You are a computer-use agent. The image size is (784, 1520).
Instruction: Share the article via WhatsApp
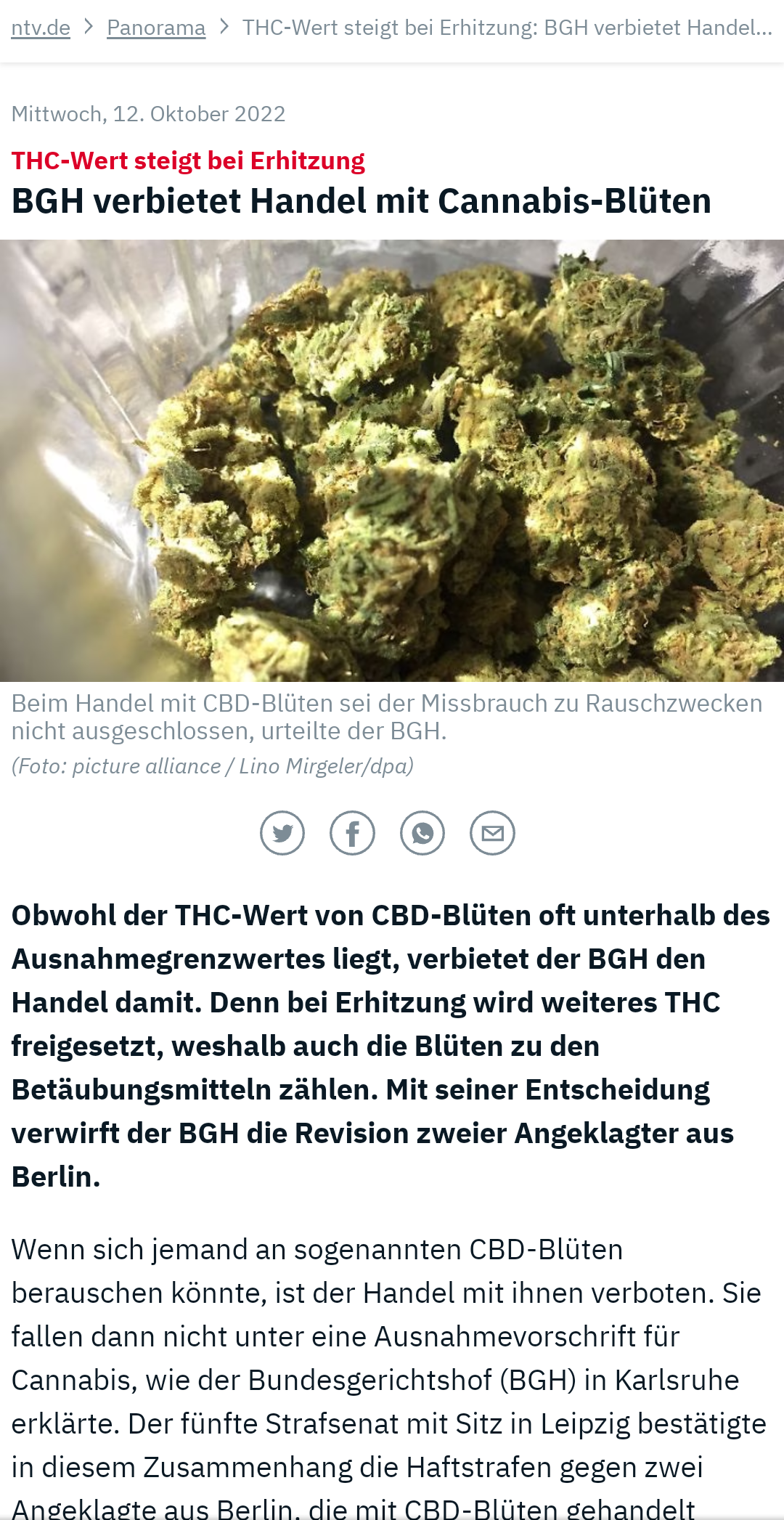pyautogui.click(x=422, y=833)
